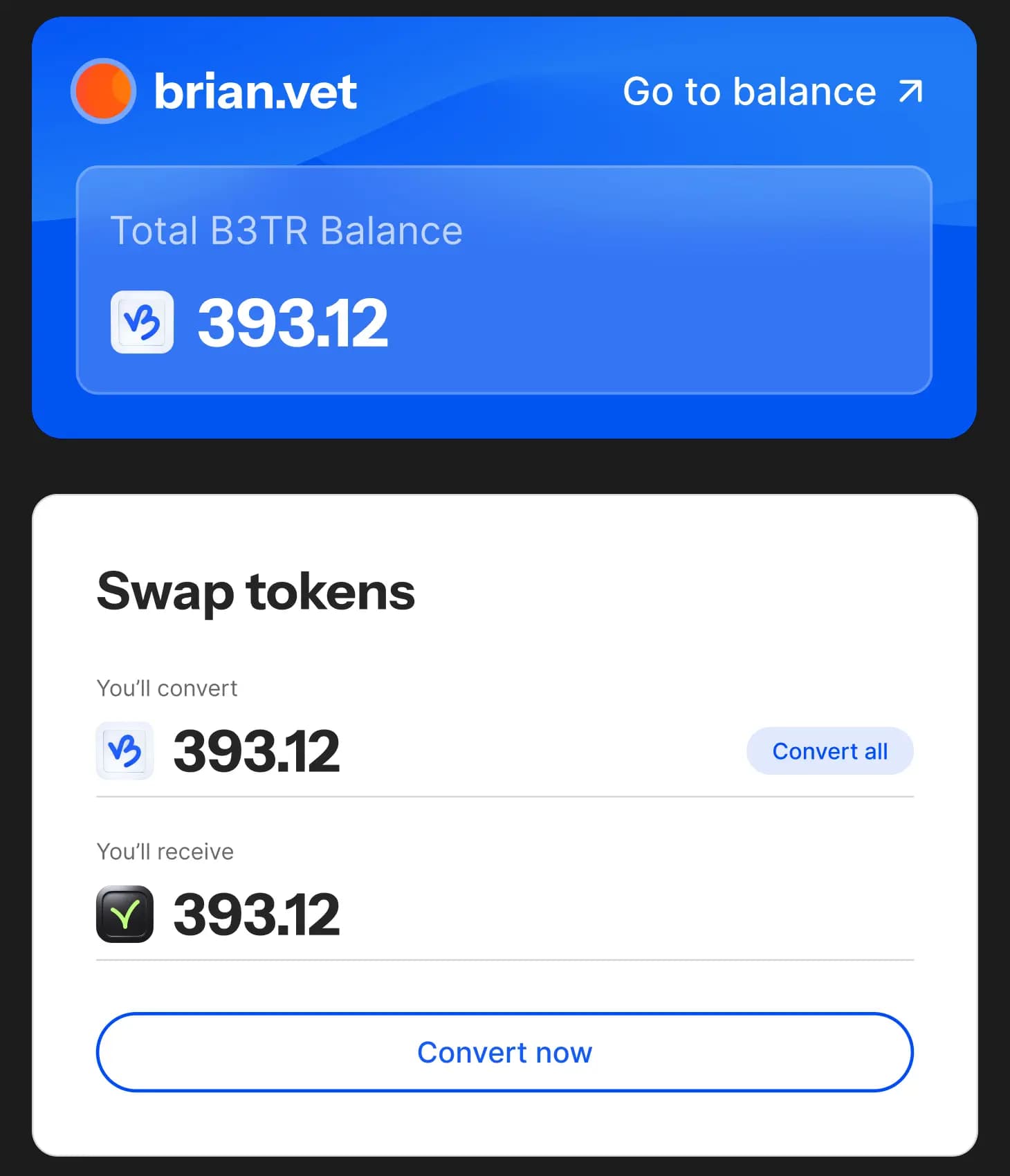Click the VET token icon under You'll receive
This screenshot has height=1176, width=1010.
125,915
